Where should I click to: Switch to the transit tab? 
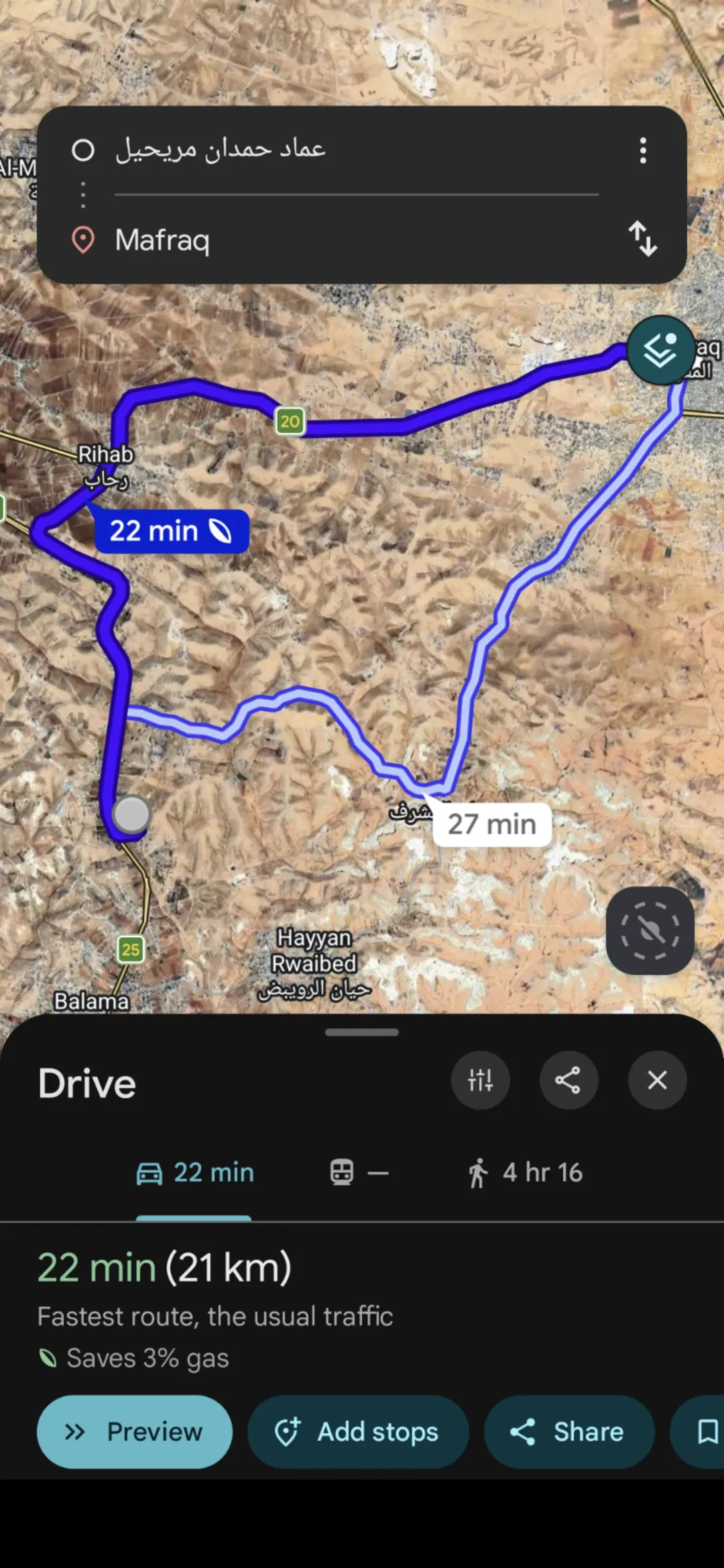[359, 1173]
